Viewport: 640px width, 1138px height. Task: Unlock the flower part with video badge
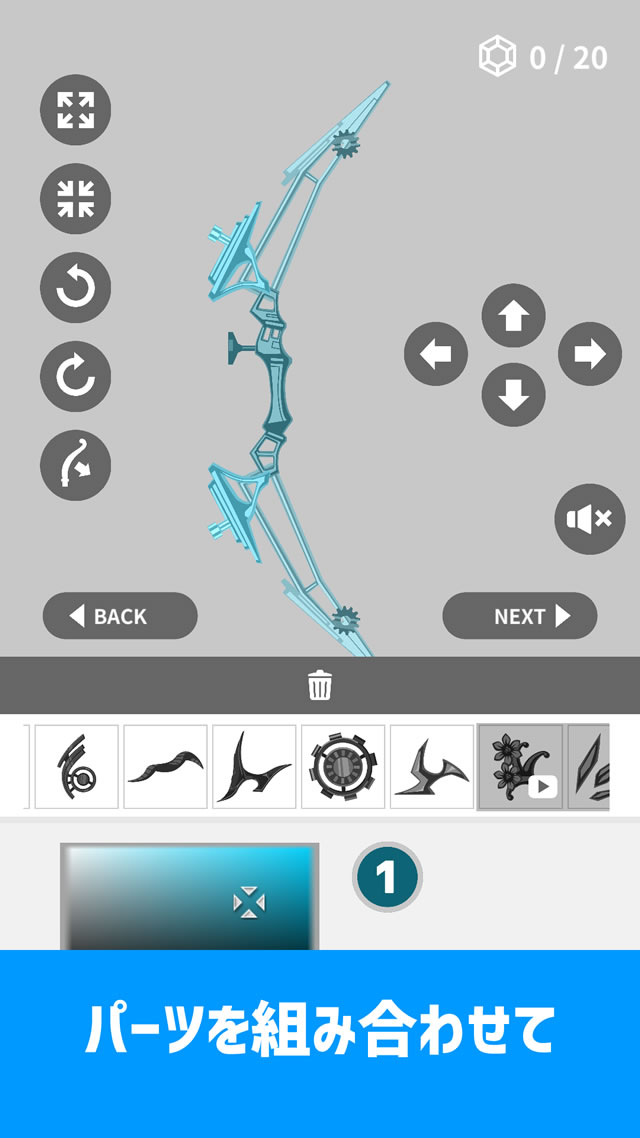coord(520,767)
